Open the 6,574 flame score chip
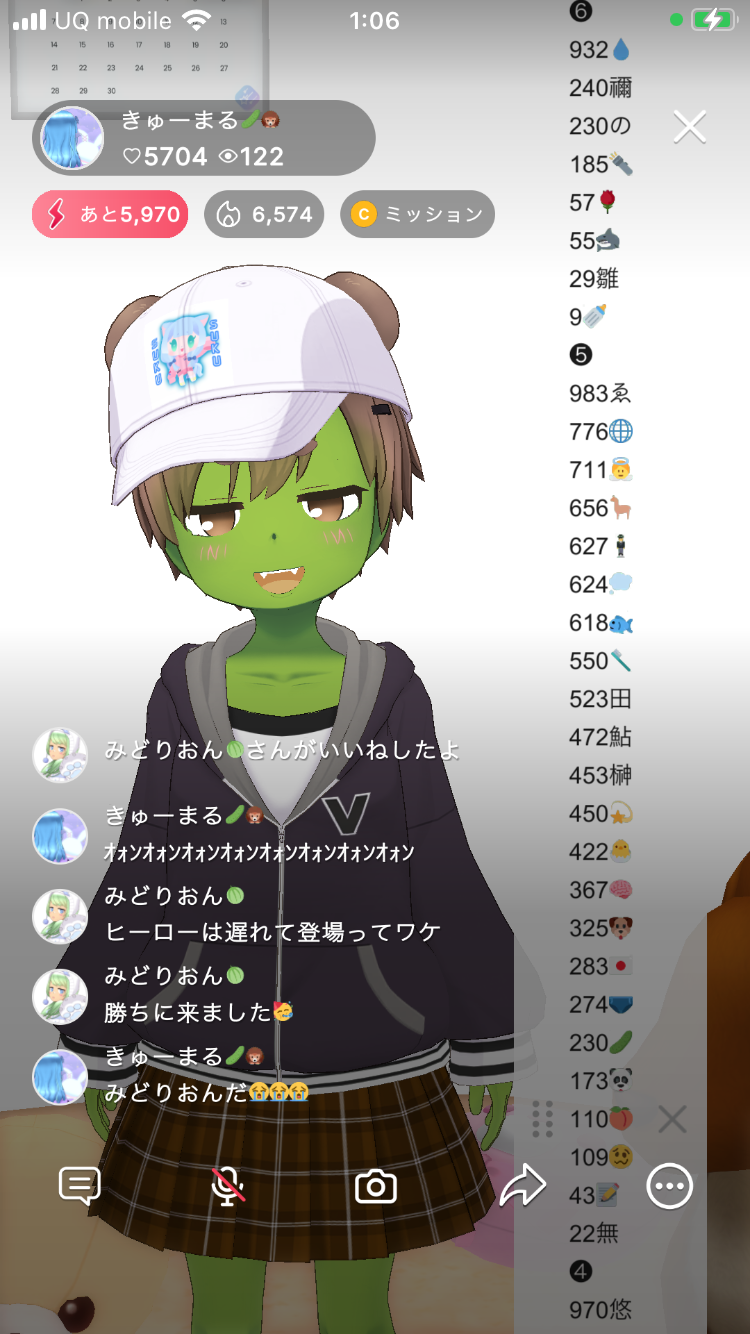This screenshot has width=750, height=1334. click(x=264, y=214)
